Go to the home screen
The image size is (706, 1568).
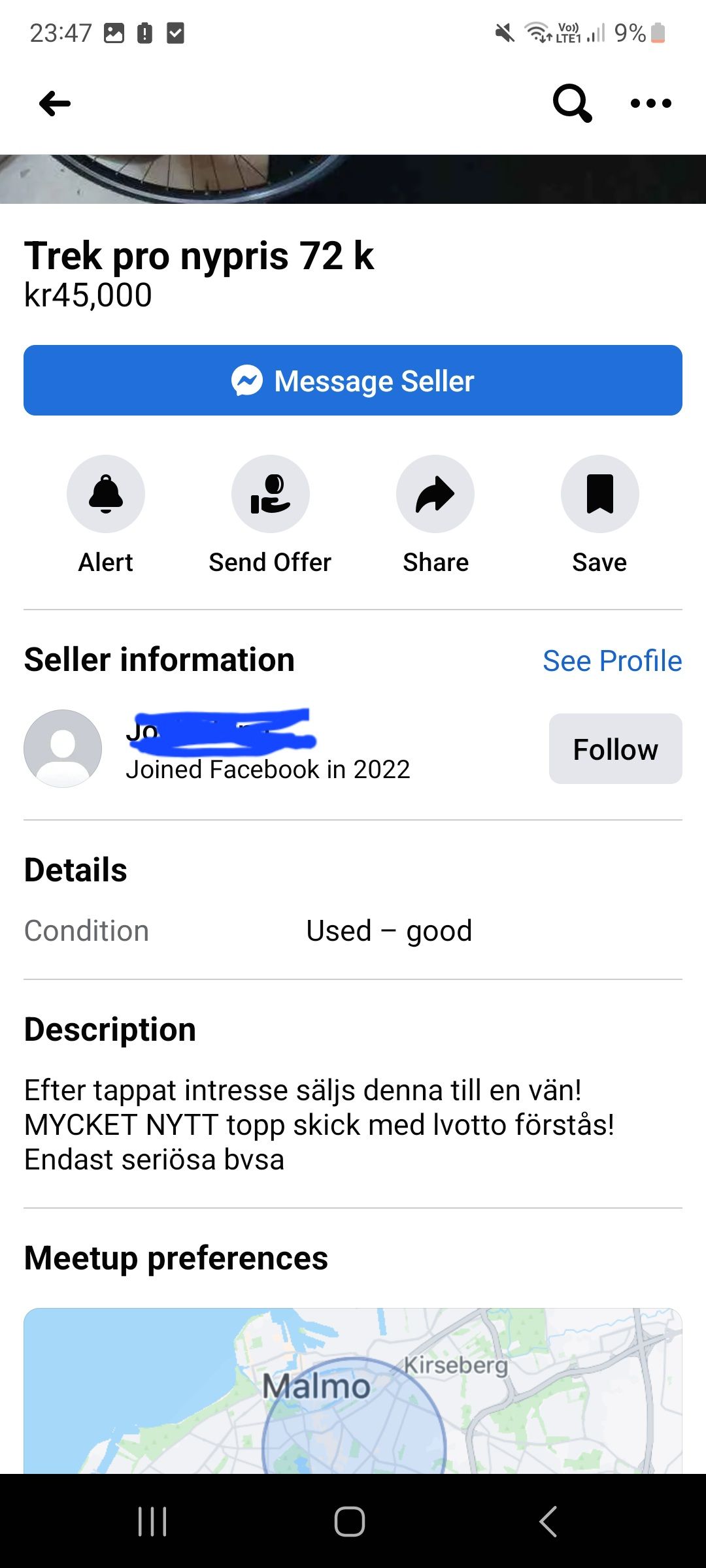pyautogui.click(x=350, y=1522)
